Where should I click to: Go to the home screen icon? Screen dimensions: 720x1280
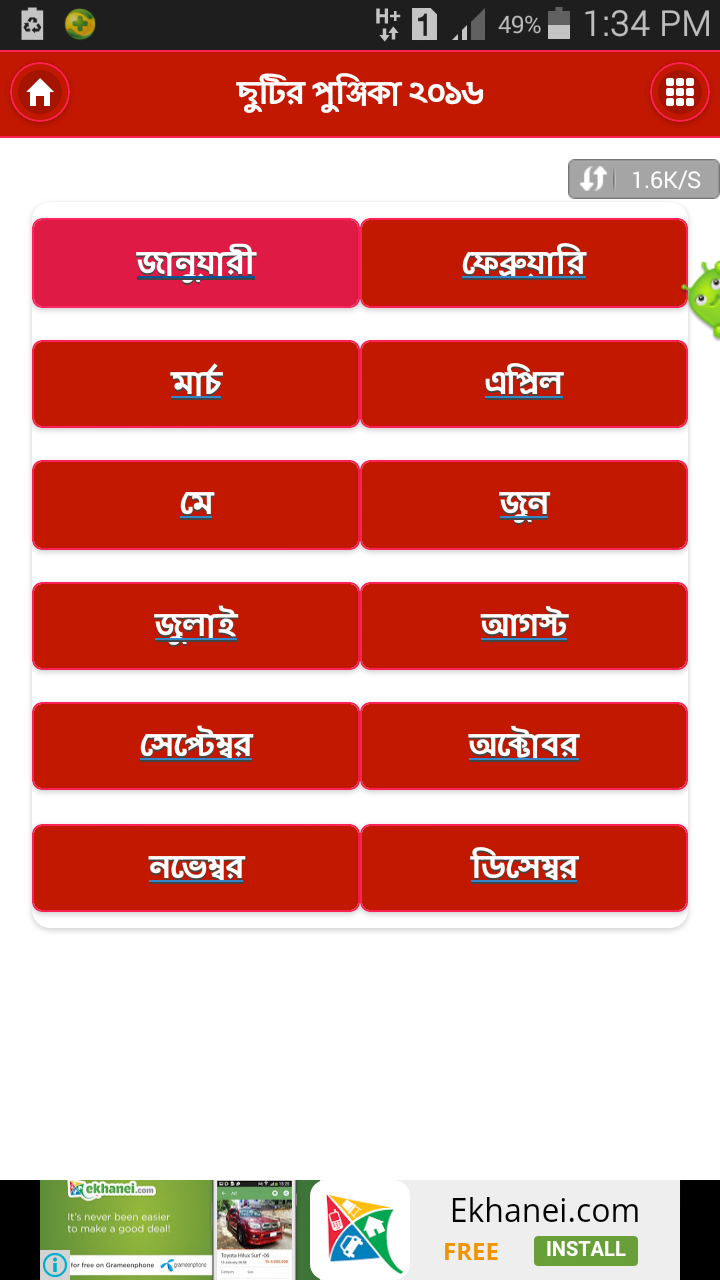[x=40, y=93]
